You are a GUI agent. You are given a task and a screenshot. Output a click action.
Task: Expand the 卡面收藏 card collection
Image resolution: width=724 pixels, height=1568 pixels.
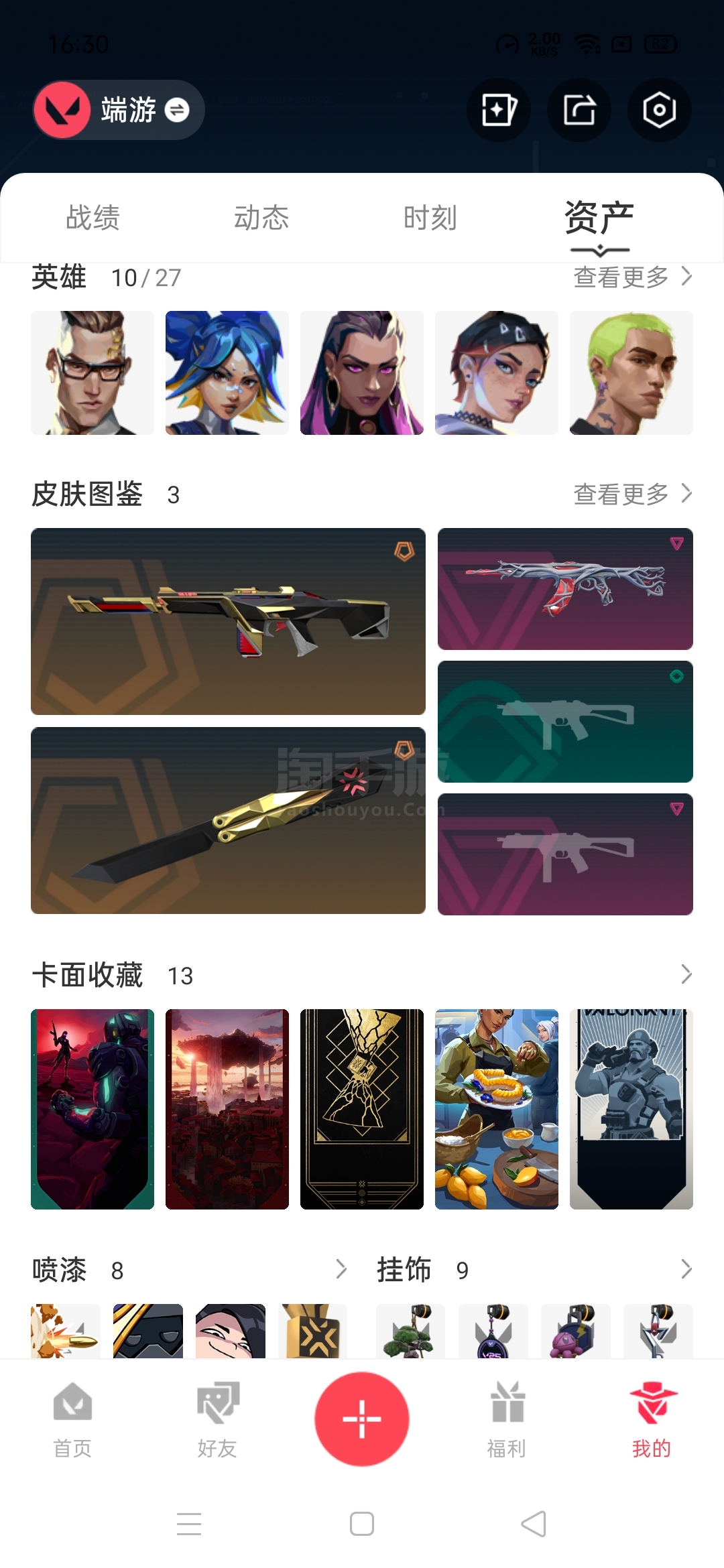[x=686, y=974]
